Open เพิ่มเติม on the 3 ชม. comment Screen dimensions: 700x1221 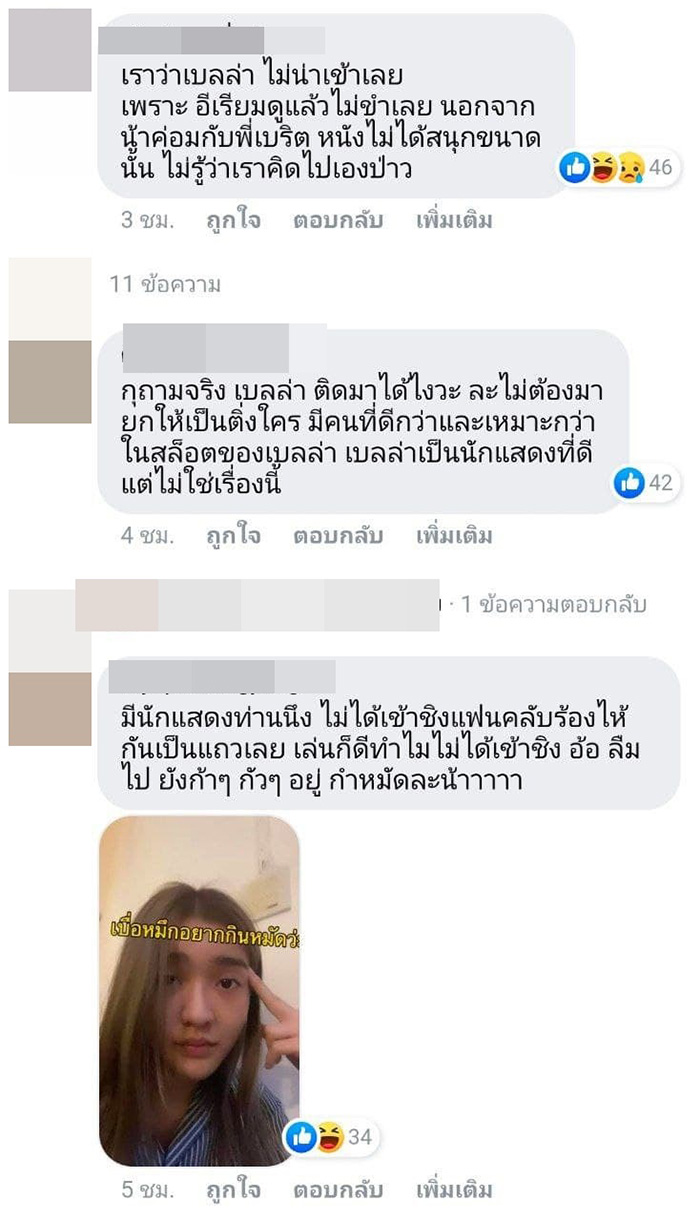454,221
